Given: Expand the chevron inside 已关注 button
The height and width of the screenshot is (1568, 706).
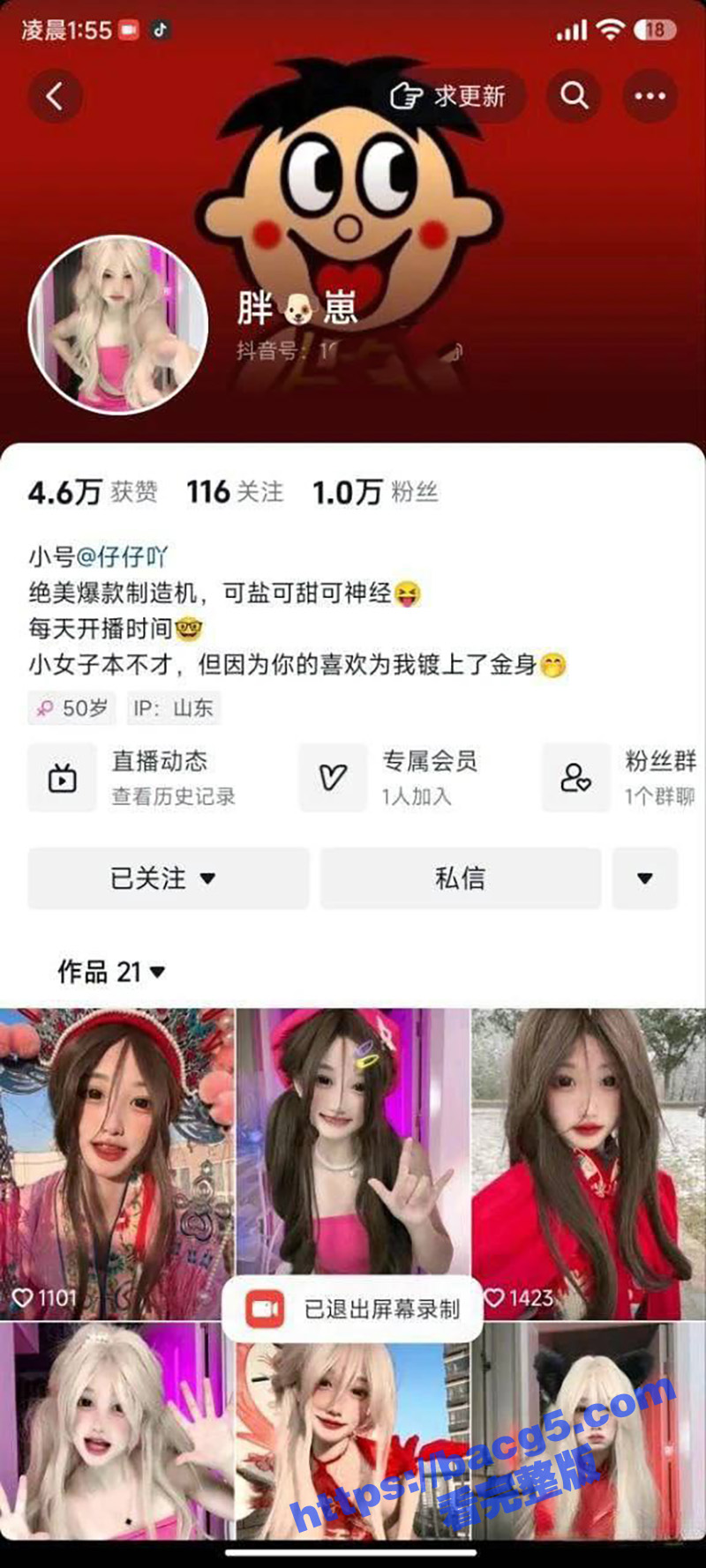Looking at the screenshot, I should click(x=208, y=878).
